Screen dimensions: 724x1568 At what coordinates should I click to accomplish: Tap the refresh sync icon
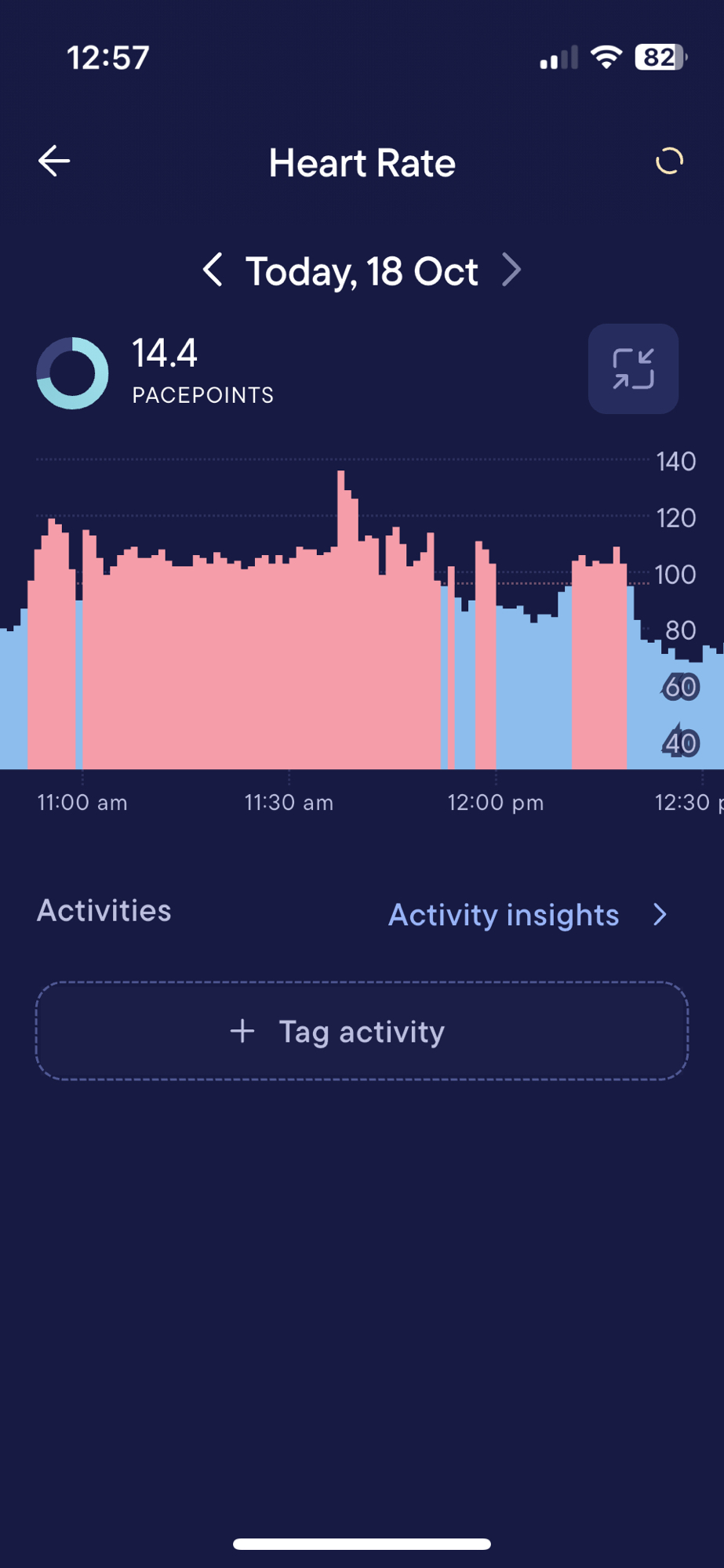669,162
